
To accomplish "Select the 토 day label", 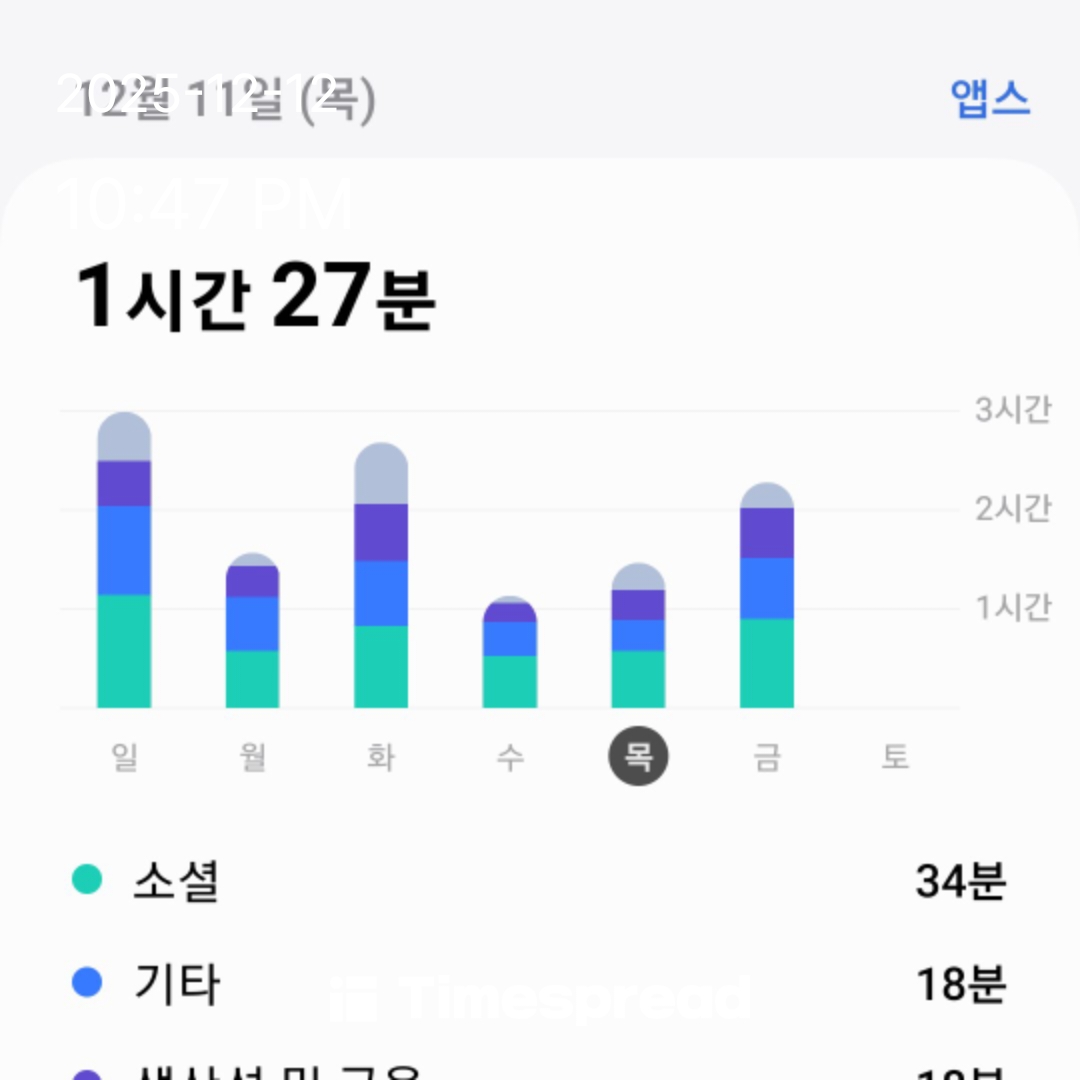I will (895, 757).
